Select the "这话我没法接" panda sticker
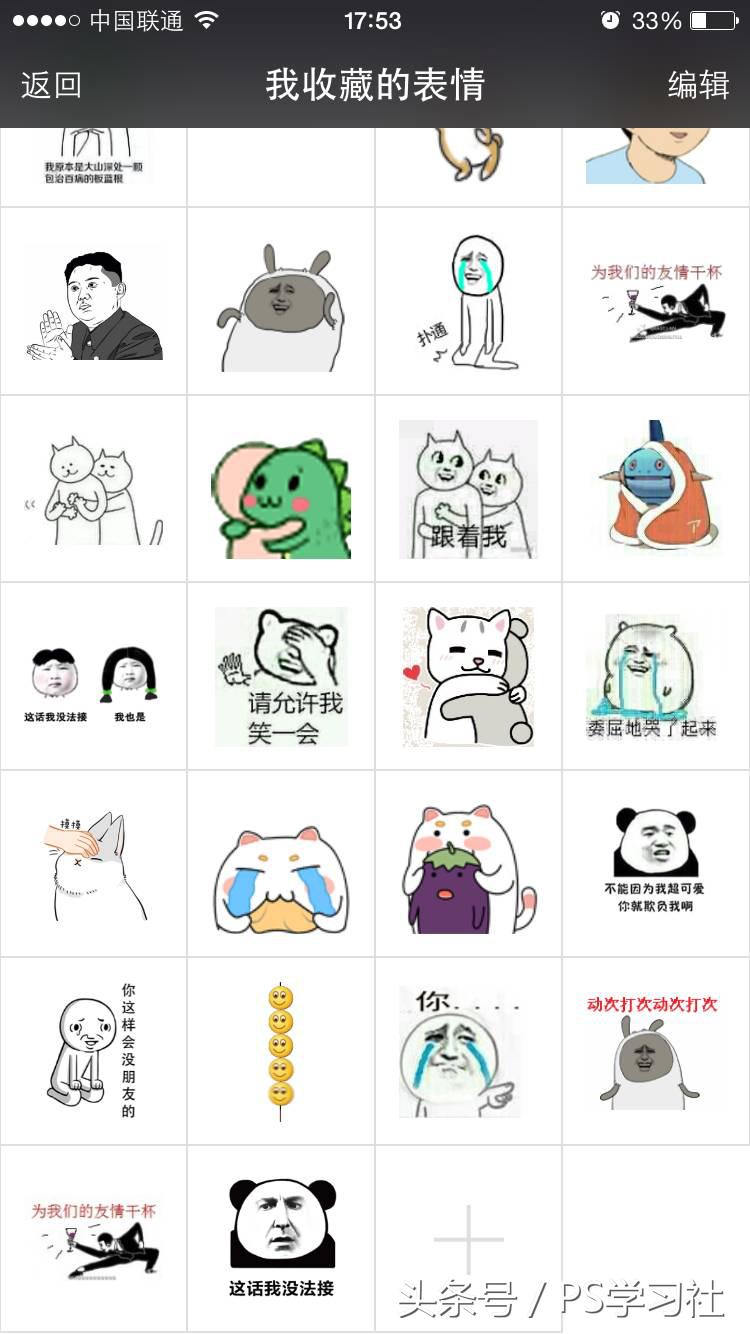The height and width of the screenshot is (1334, 750). [x=280, y=1238]
